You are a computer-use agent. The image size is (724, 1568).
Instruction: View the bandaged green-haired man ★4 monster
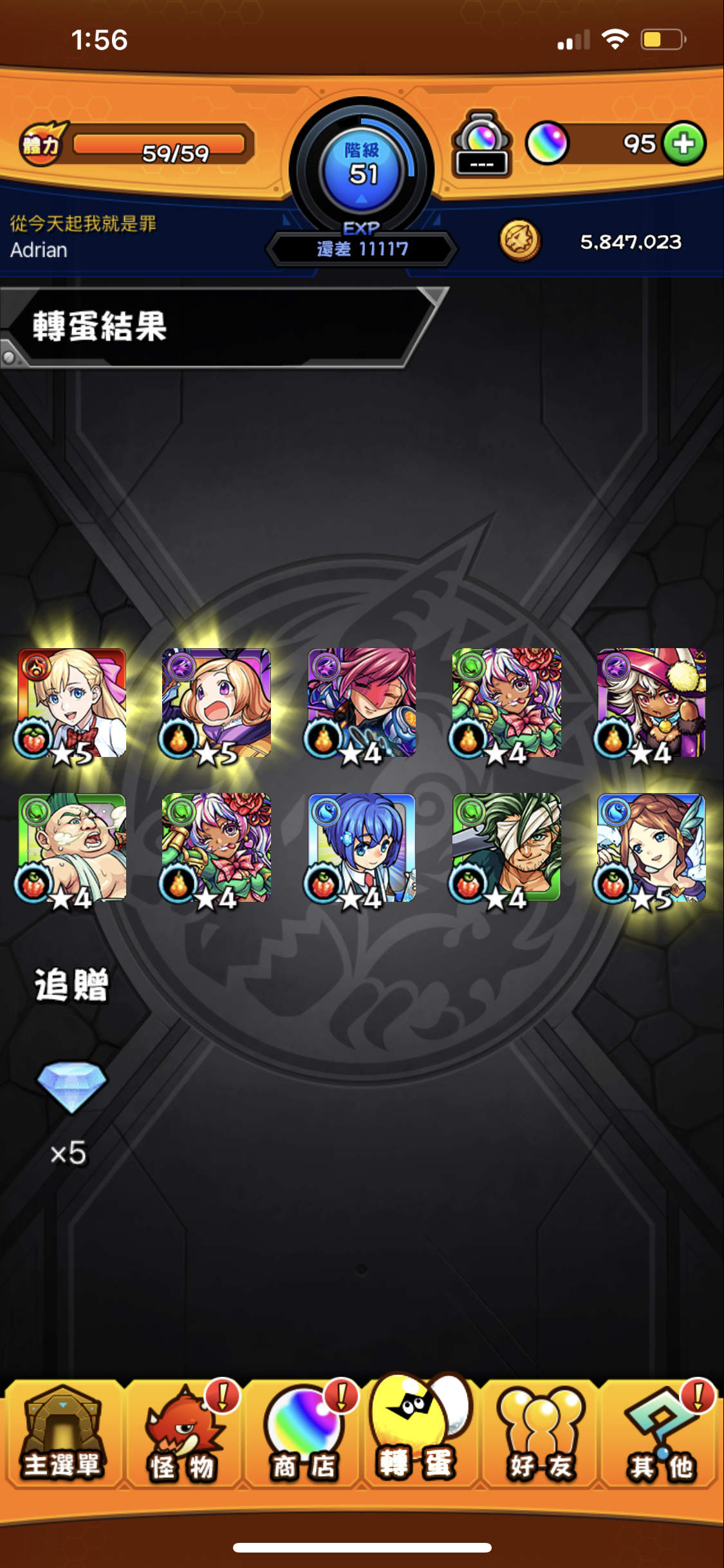(x=506, y=847)
